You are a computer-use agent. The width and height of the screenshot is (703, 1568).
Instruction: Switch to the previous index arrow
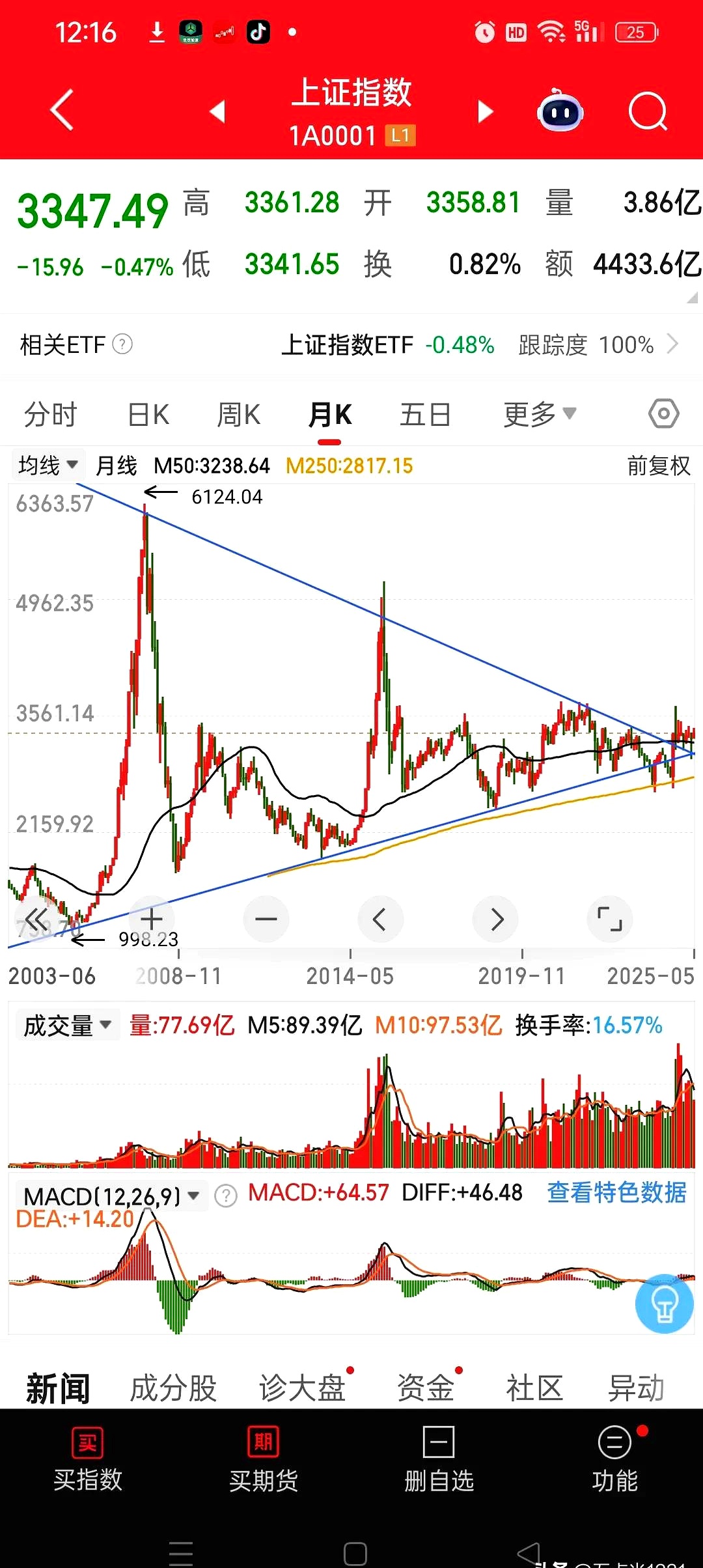218,111
